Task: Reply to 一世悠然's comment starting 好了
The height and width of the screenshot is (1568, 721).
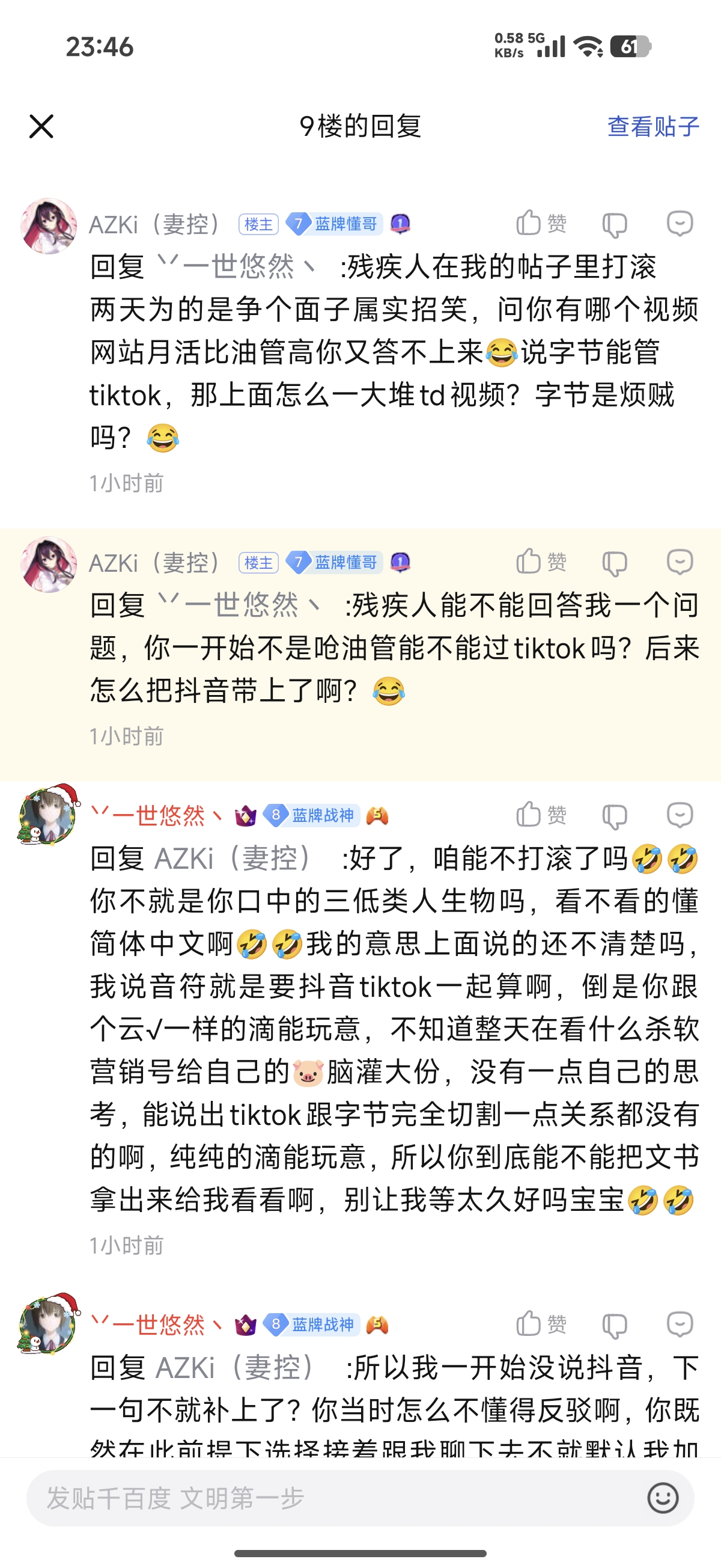Action: point(680,815)
